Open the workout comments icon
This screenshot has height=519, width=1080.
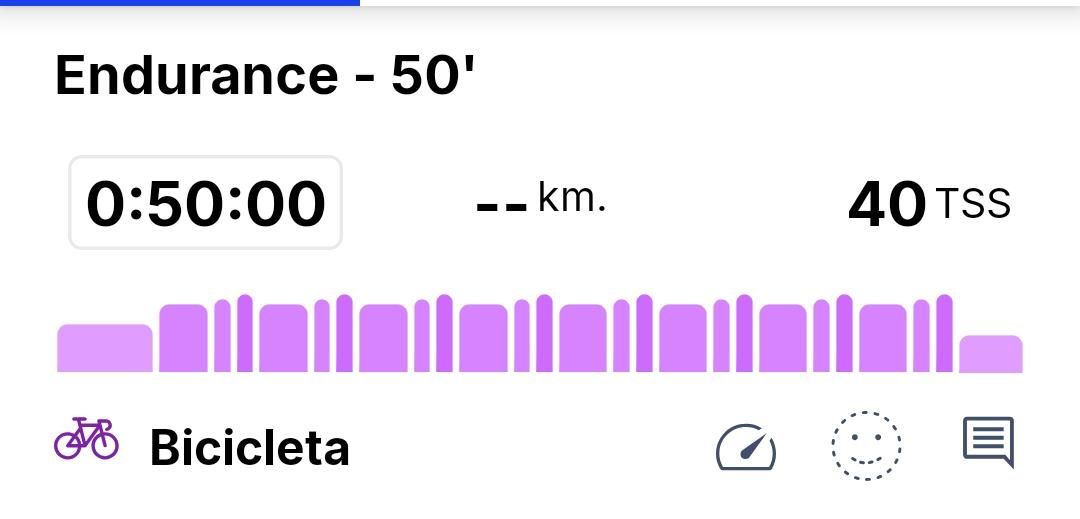988,442
